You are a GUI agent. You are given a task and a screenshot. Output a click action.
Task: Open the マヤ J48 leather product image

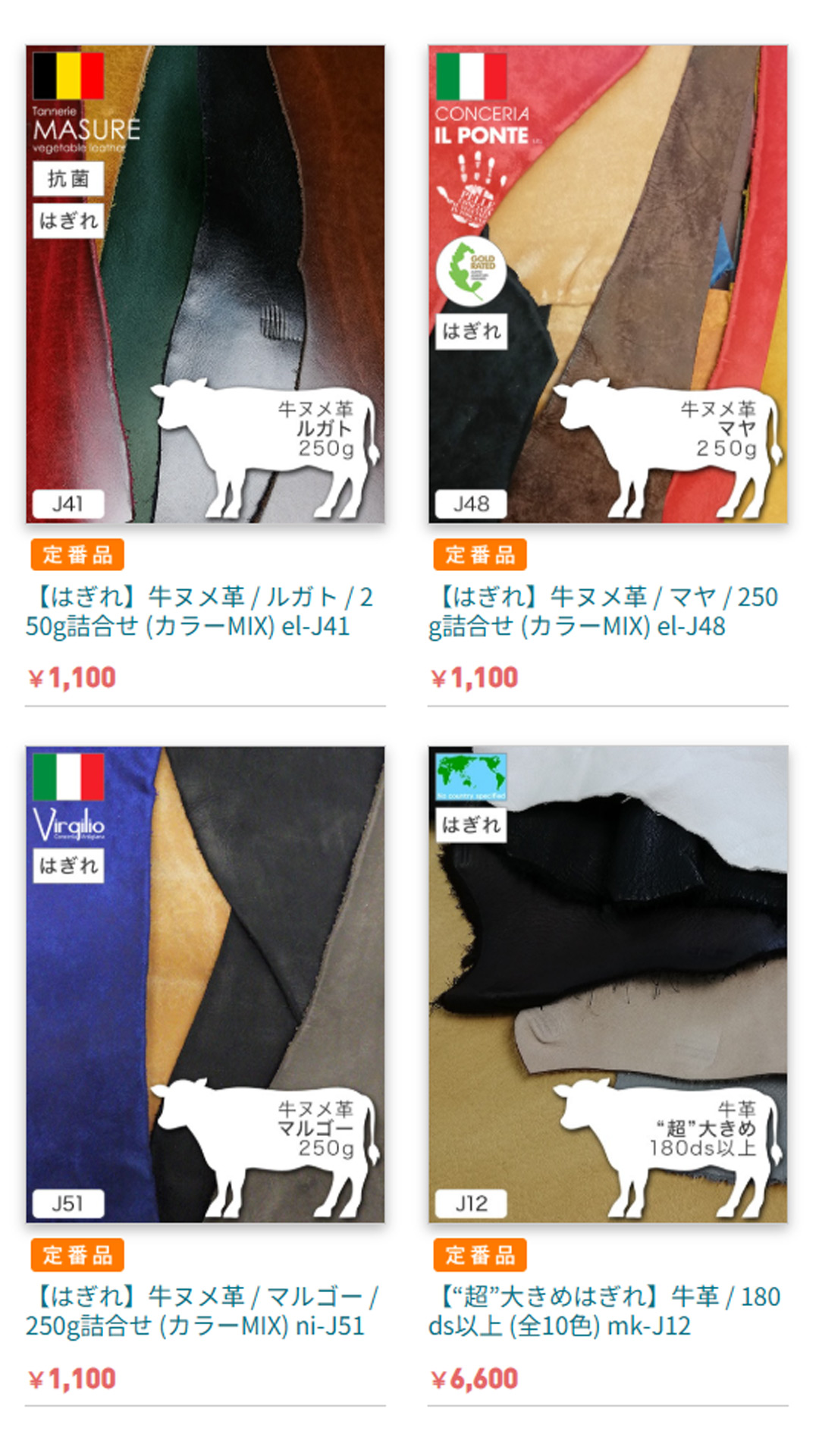coord(607,284)
